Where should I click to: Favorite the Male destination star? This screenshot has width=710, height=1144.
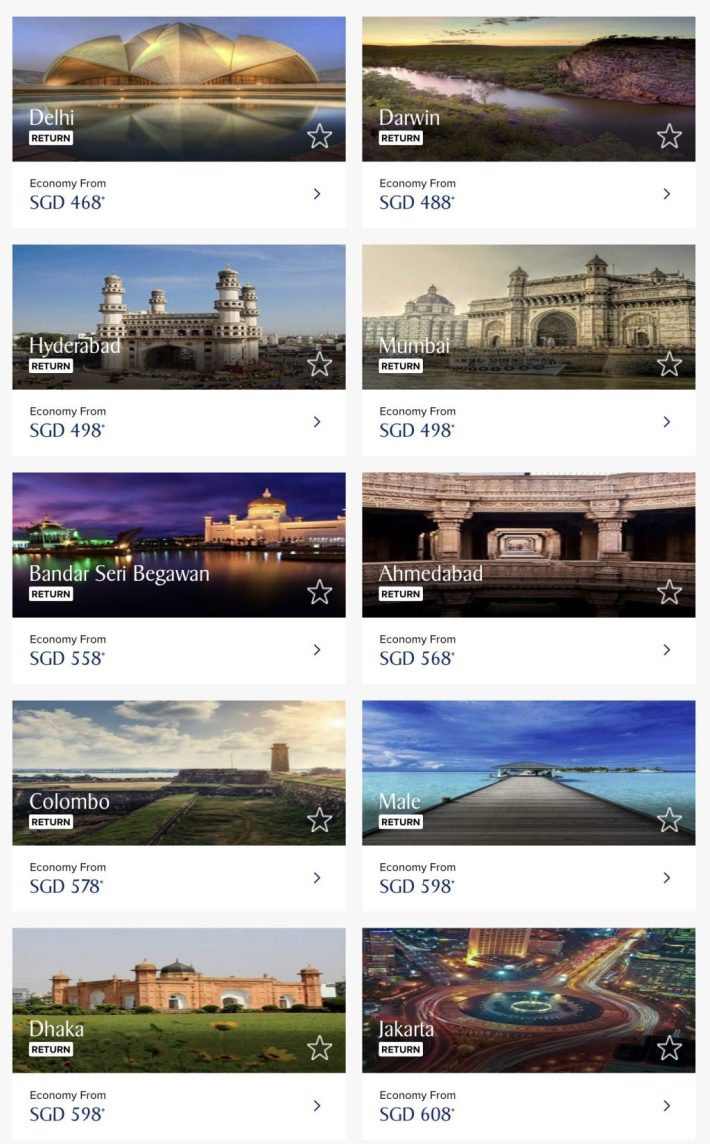[x=669, y=820]
